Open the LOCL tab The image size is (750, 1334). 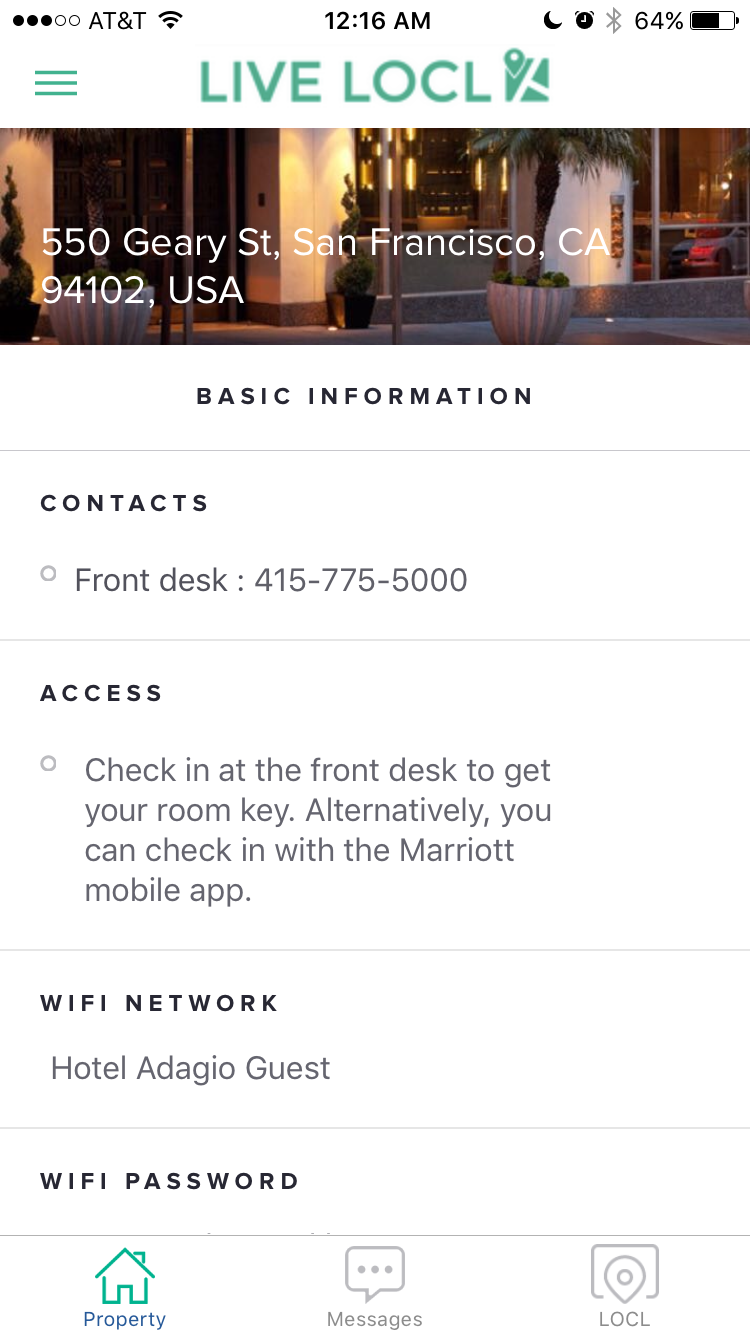[624, 1287]
